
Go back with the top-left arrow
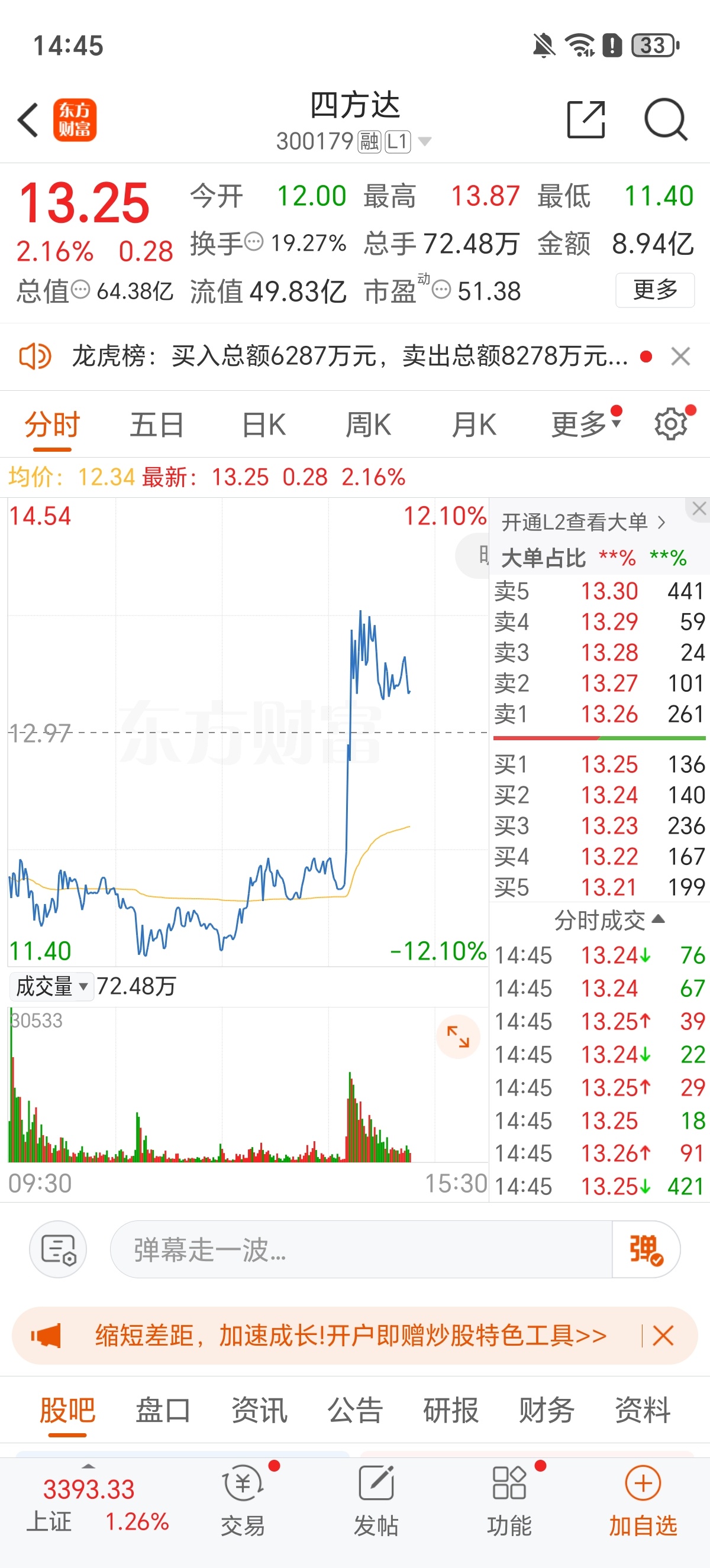(28, 120)
